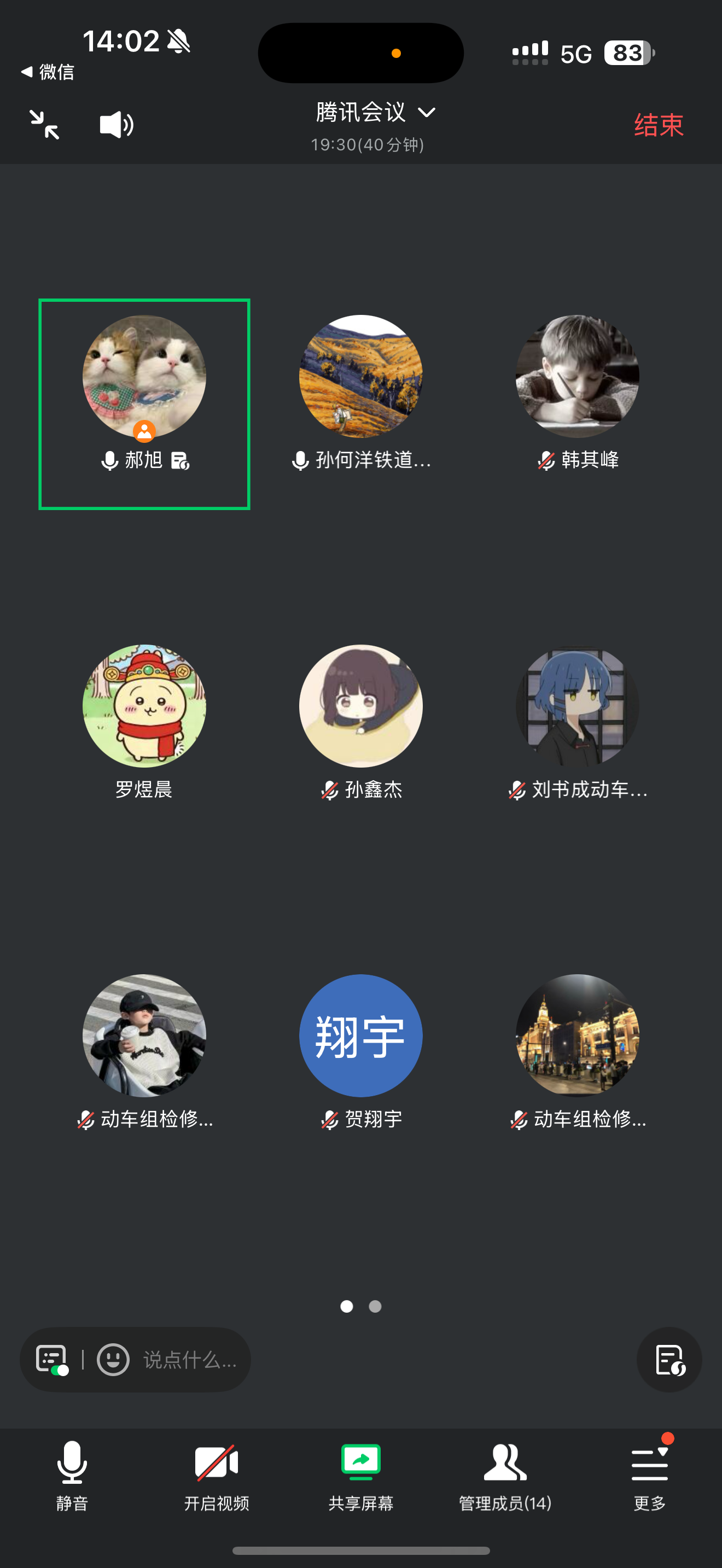The width and height of the screenshot is (722, 1568).
Task: Tap the 说点什么 chat input
Action: click(x=189, y=1359)
